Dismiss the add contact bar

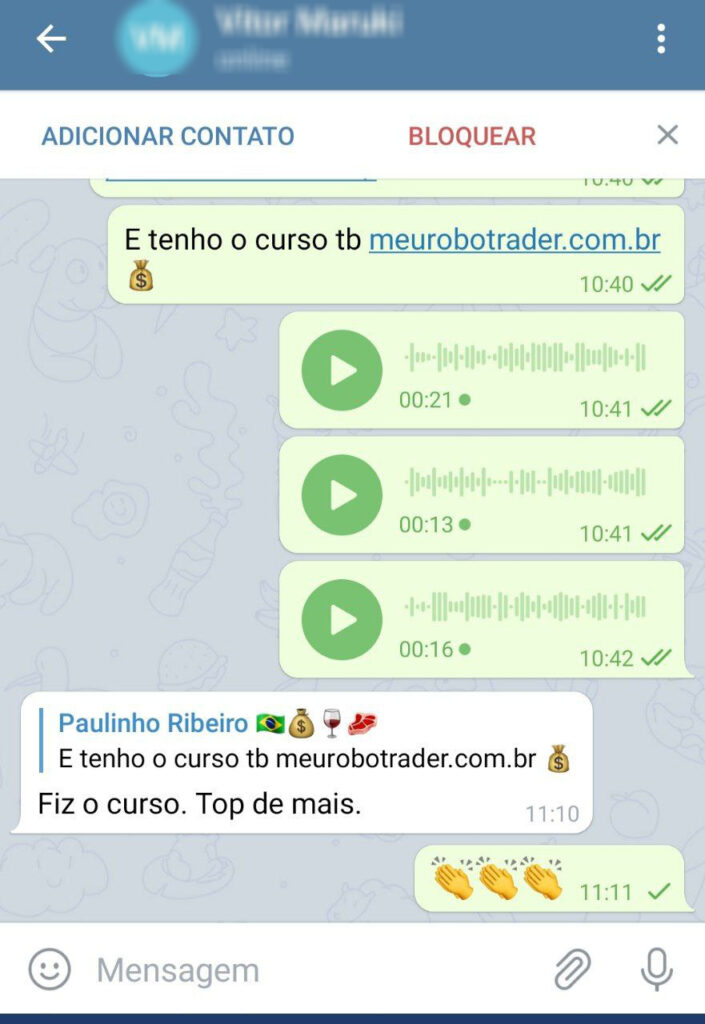point(667,135)
